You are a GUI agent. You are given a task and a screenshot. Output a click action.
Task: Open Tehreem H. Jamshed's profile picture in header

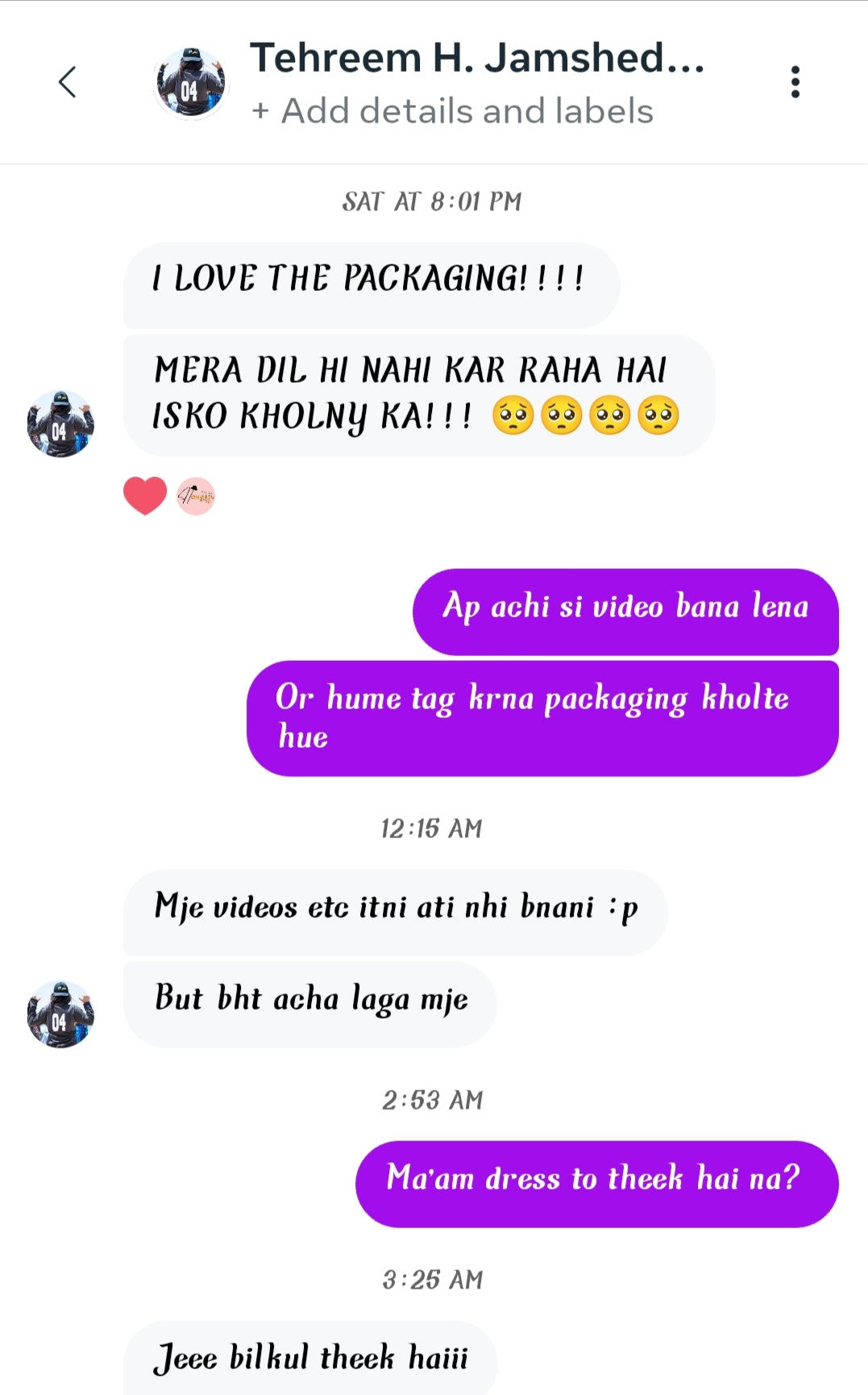click(190, 82)
